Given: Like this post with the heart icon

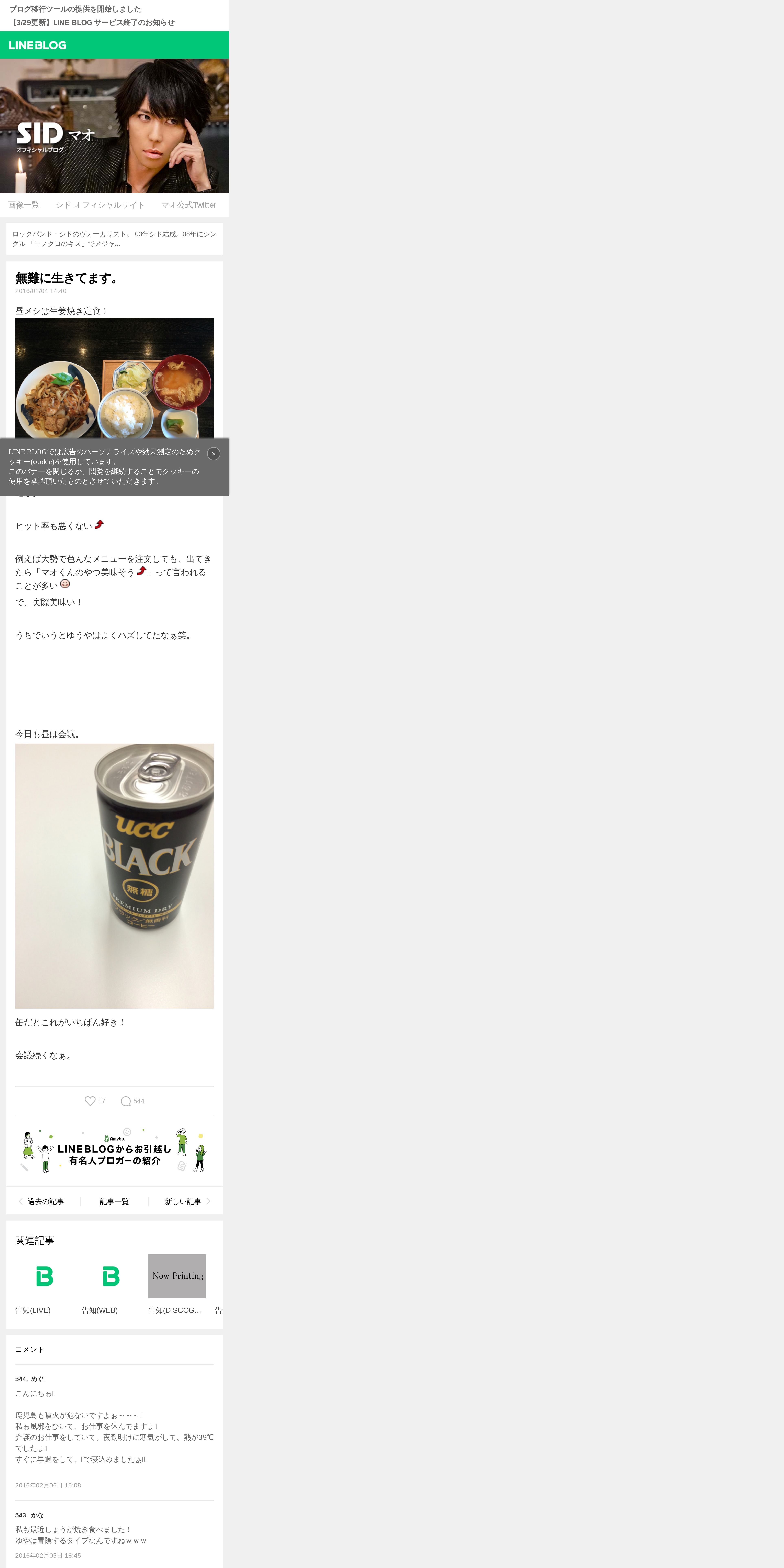Looking at the screenshot, I should [x=90, y=1100].
